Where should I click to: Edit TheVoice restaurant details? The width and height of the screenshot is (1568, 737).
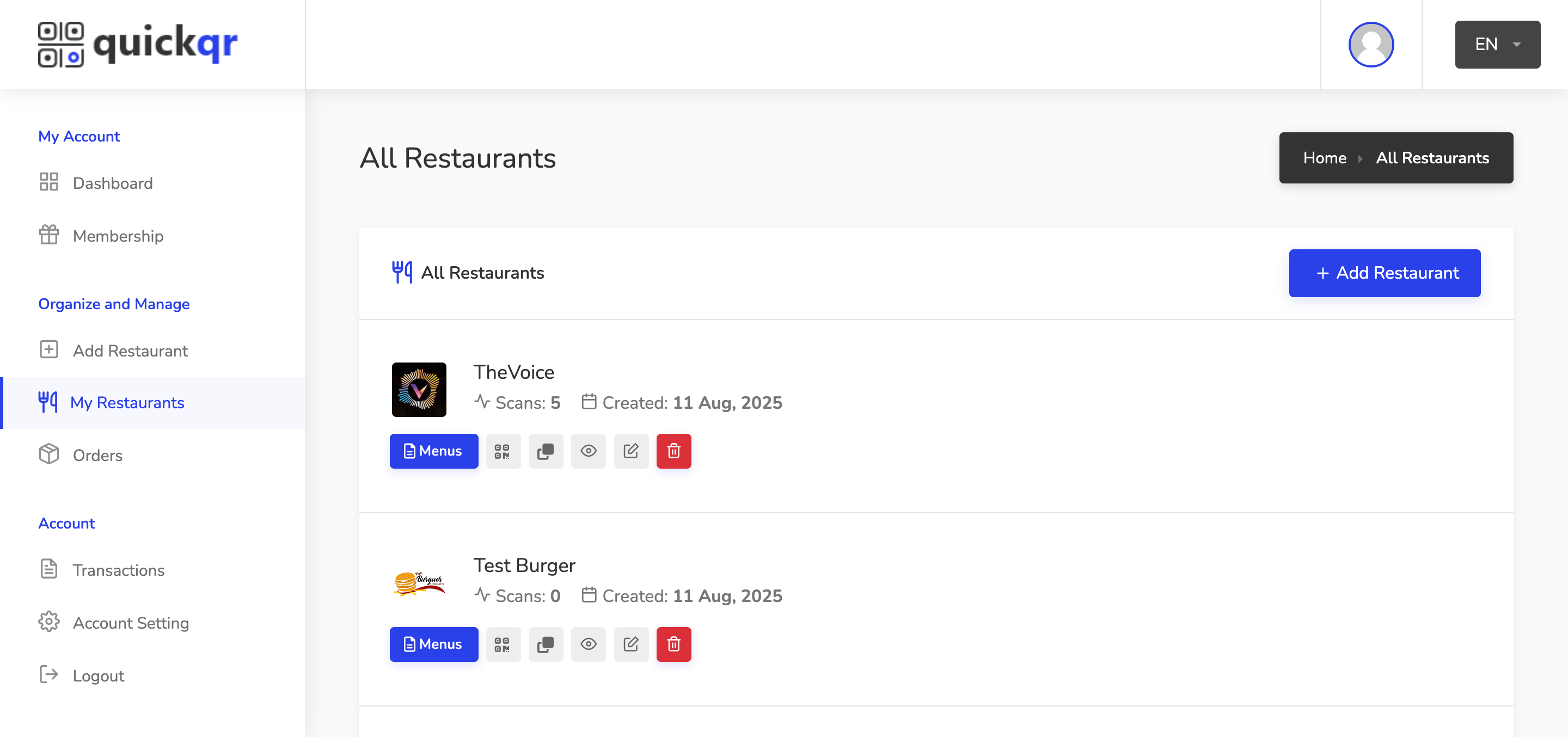click(x=630, y=451)
